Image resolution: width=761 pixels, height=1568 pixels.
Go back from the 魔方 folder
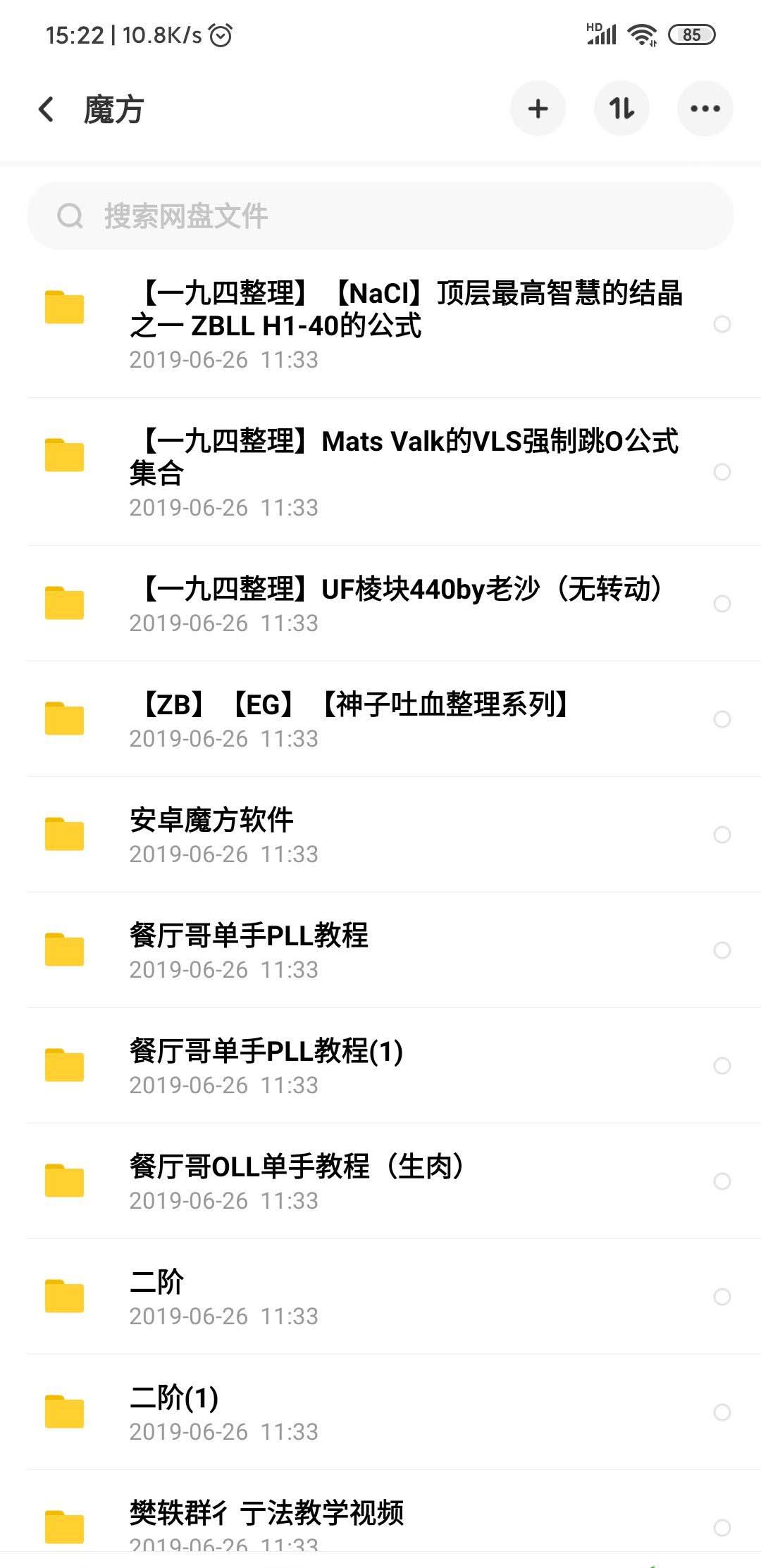coord(47,109)
